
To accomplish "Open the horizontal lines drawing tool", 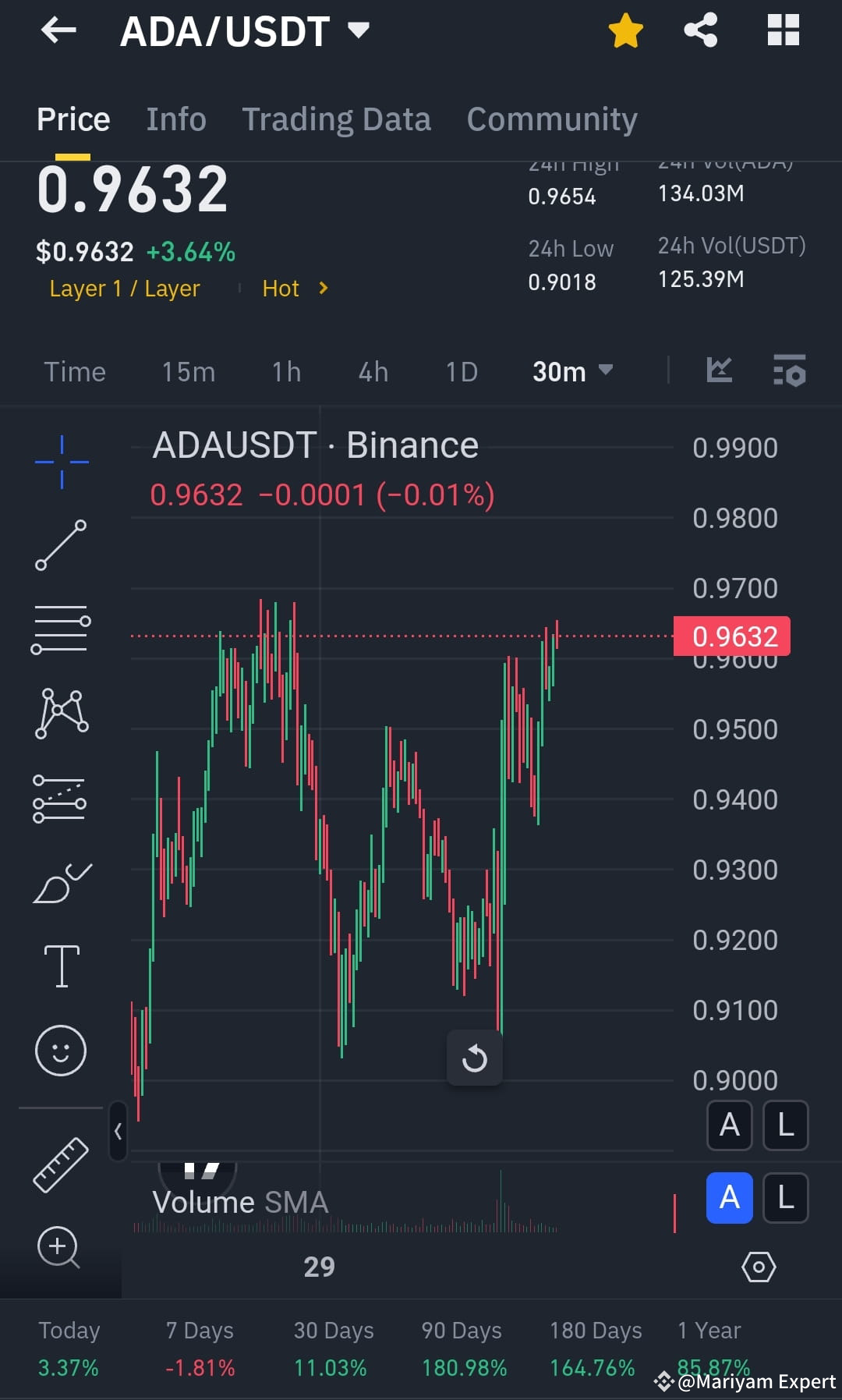I will pyautogui.click(x=61, y=628).
